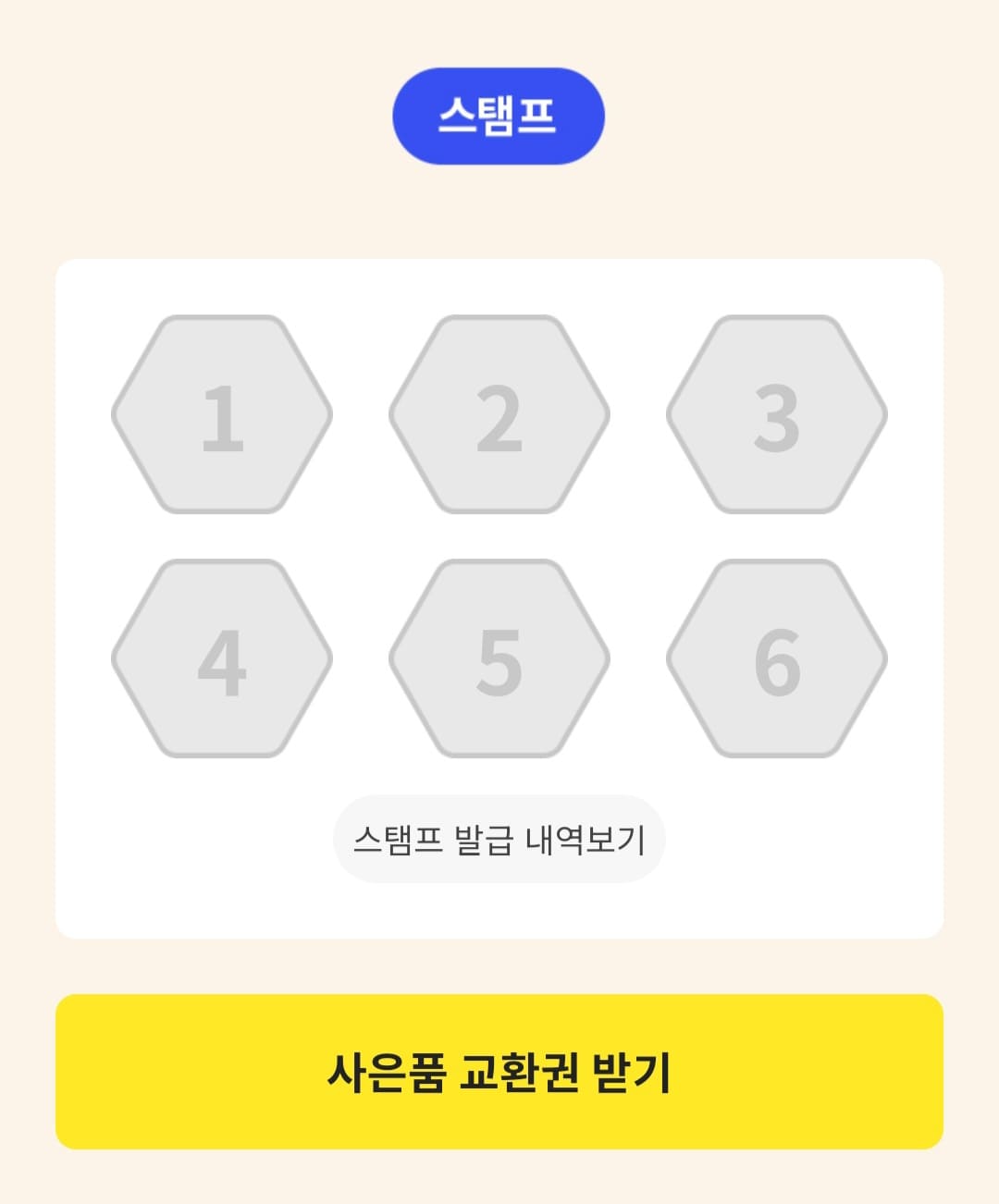
Task: Select the center stamp marked 5
Action: [x=499, y=657]
